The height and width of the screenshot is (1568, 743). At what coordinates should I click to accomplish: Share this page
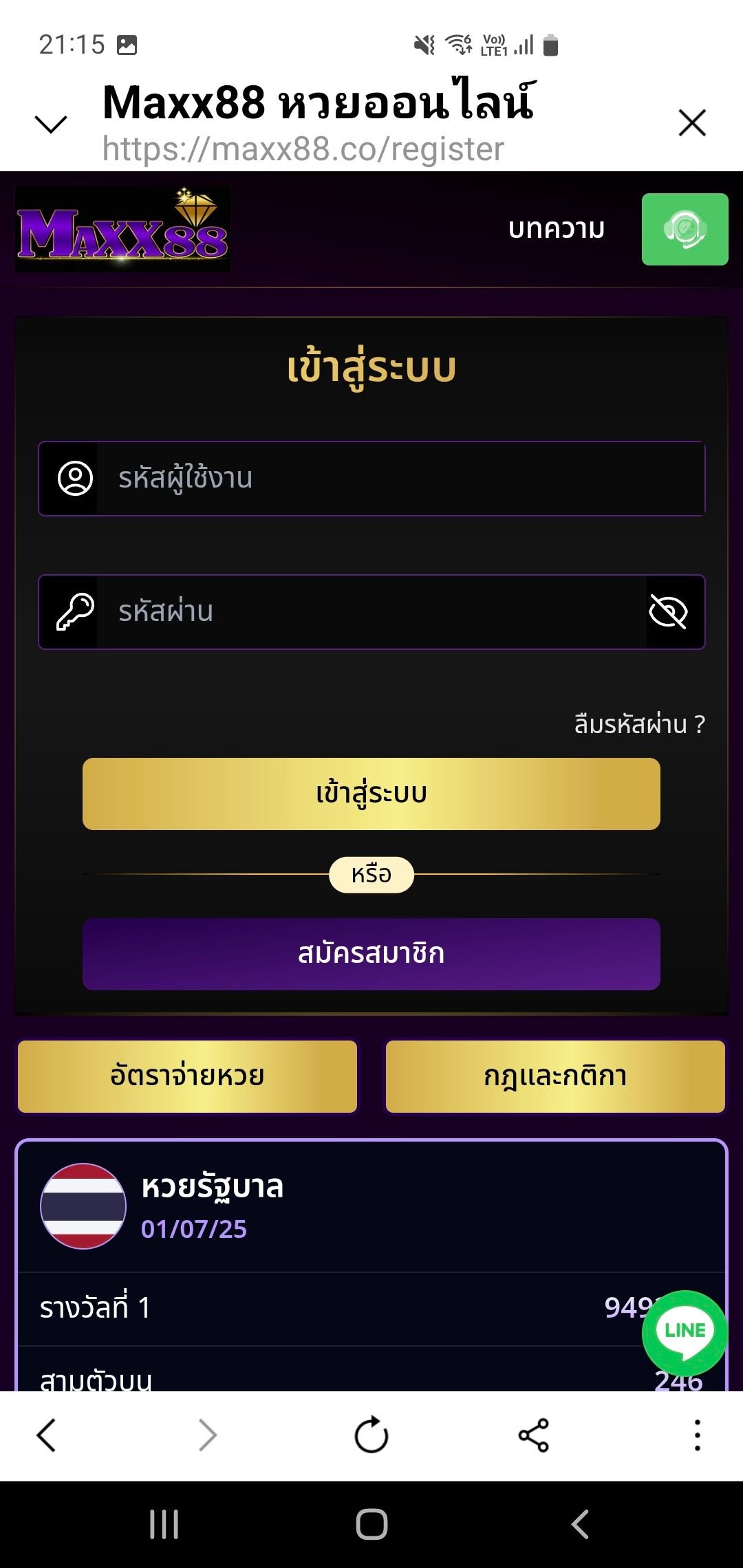pyautogui.click(x=534, y=1435)
